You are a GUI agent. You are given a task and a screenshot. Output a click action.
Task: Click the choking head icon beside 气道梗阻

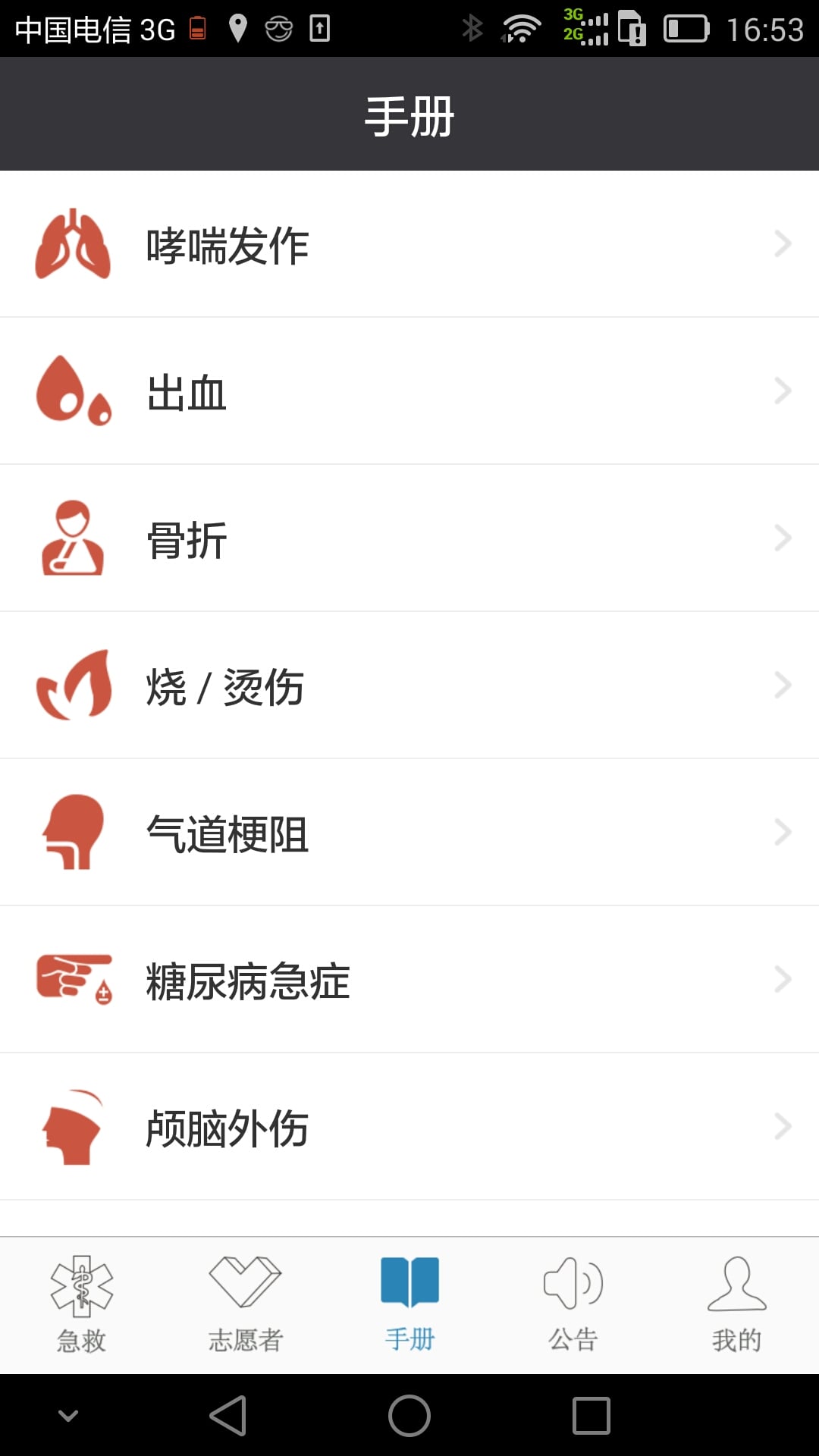[x=73, y=833]
